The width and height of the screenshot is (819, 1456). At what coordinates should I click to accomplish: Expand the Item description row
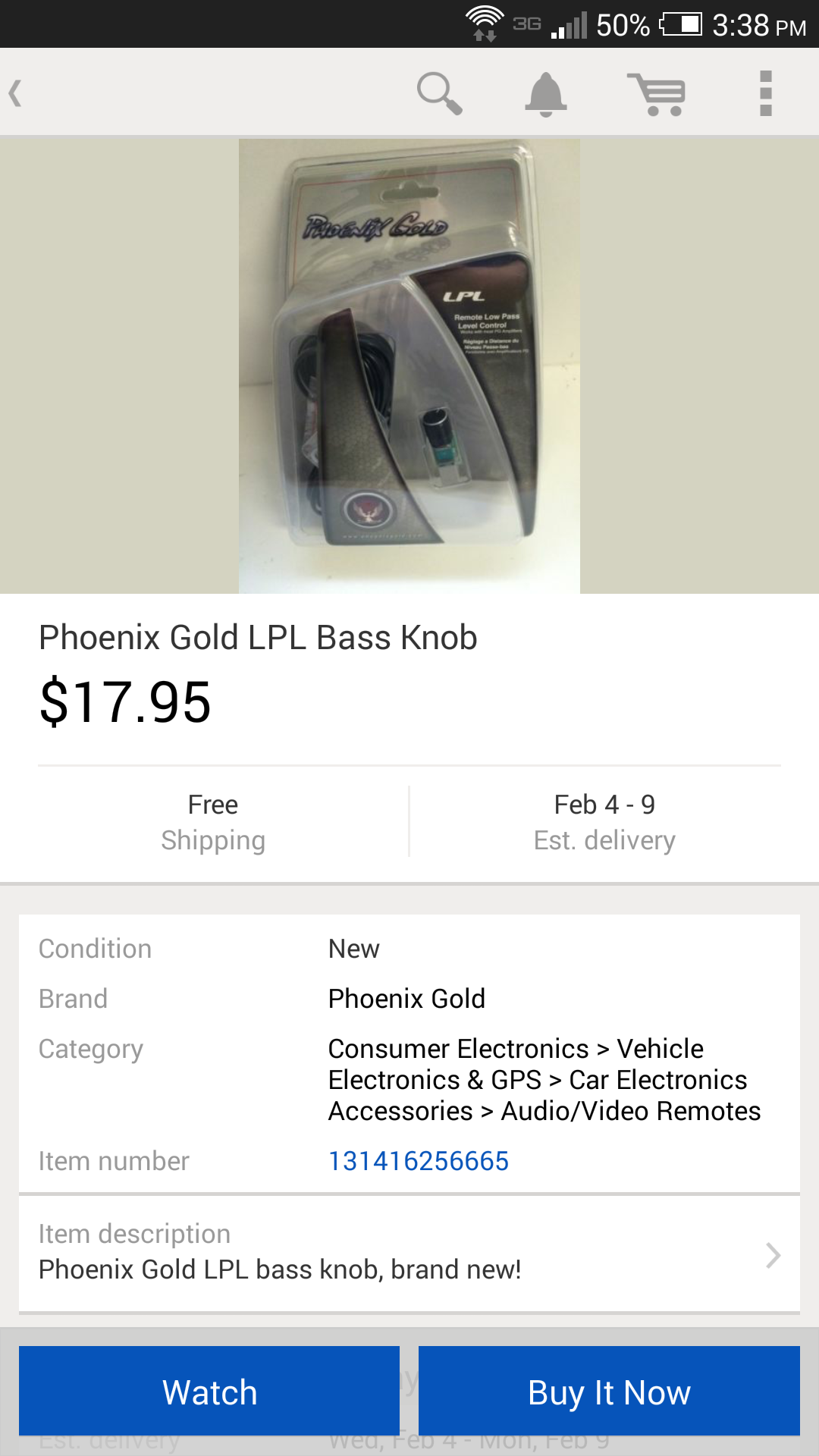(x=409, y=1253)
